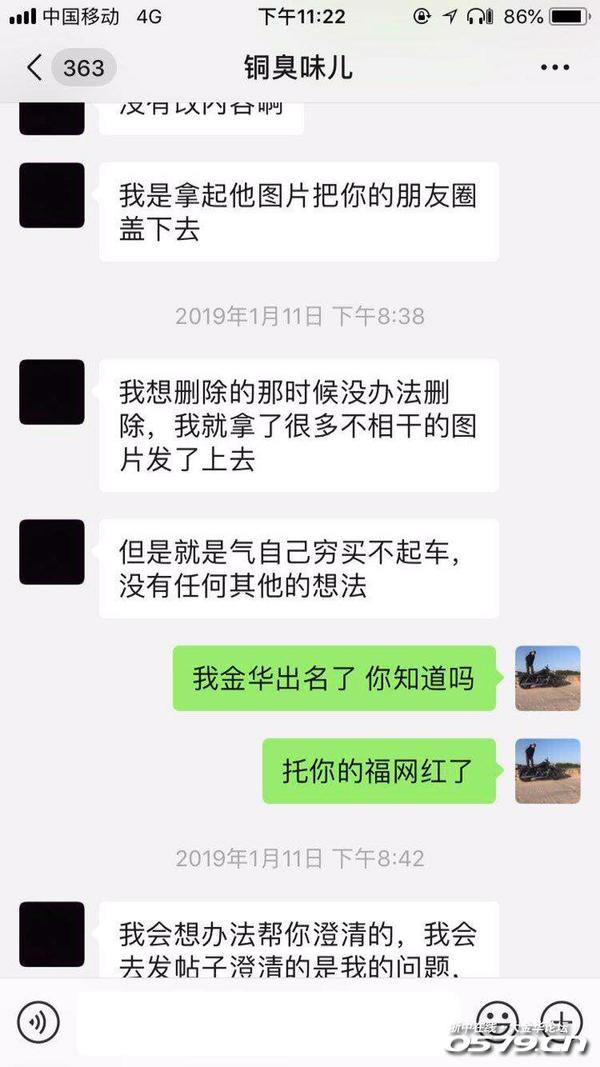600x1067 pixels.
Task: Focus the message text field
Action: pos(270,1022)
